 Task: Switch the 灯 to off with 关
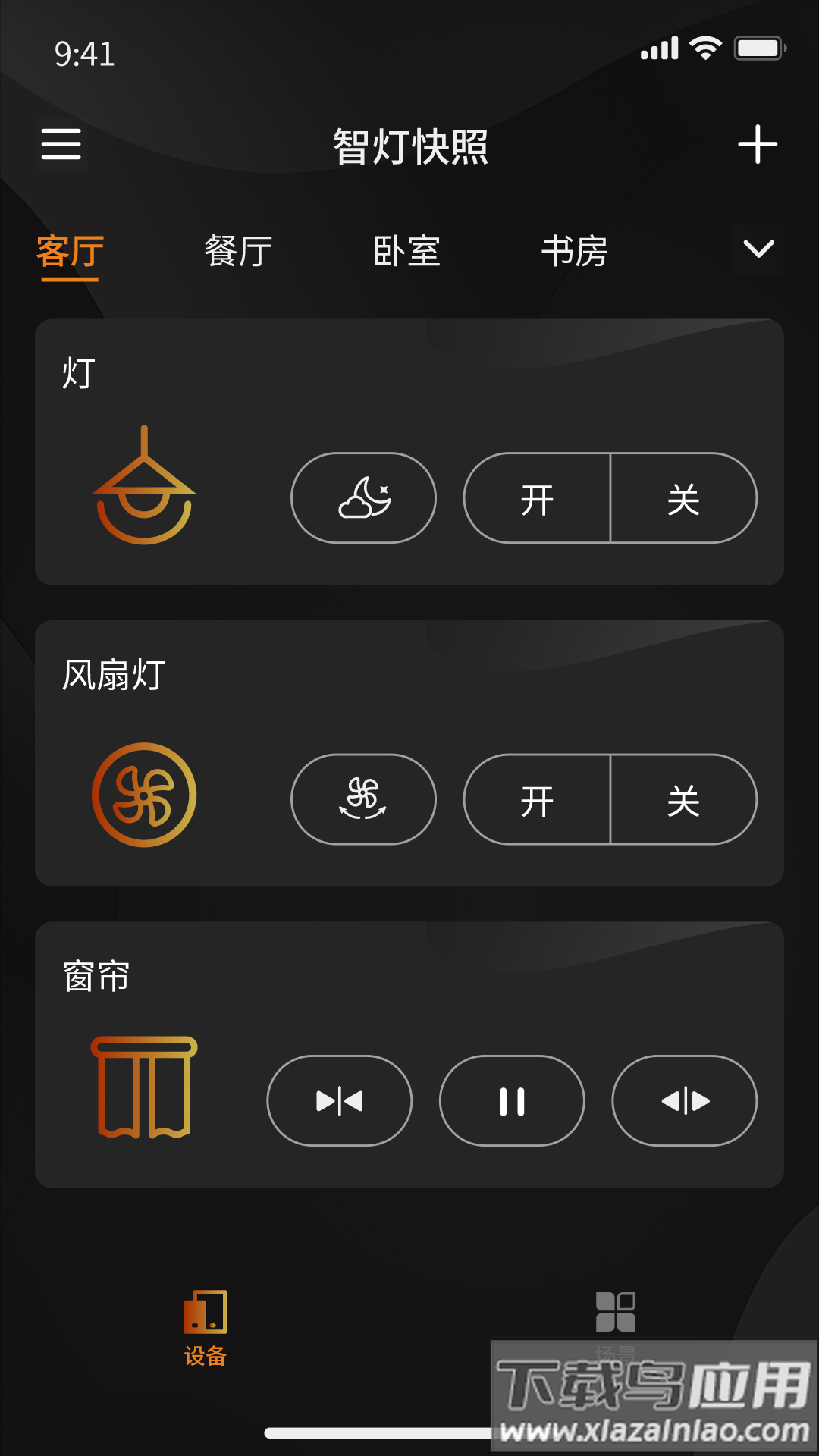(683, 498)
